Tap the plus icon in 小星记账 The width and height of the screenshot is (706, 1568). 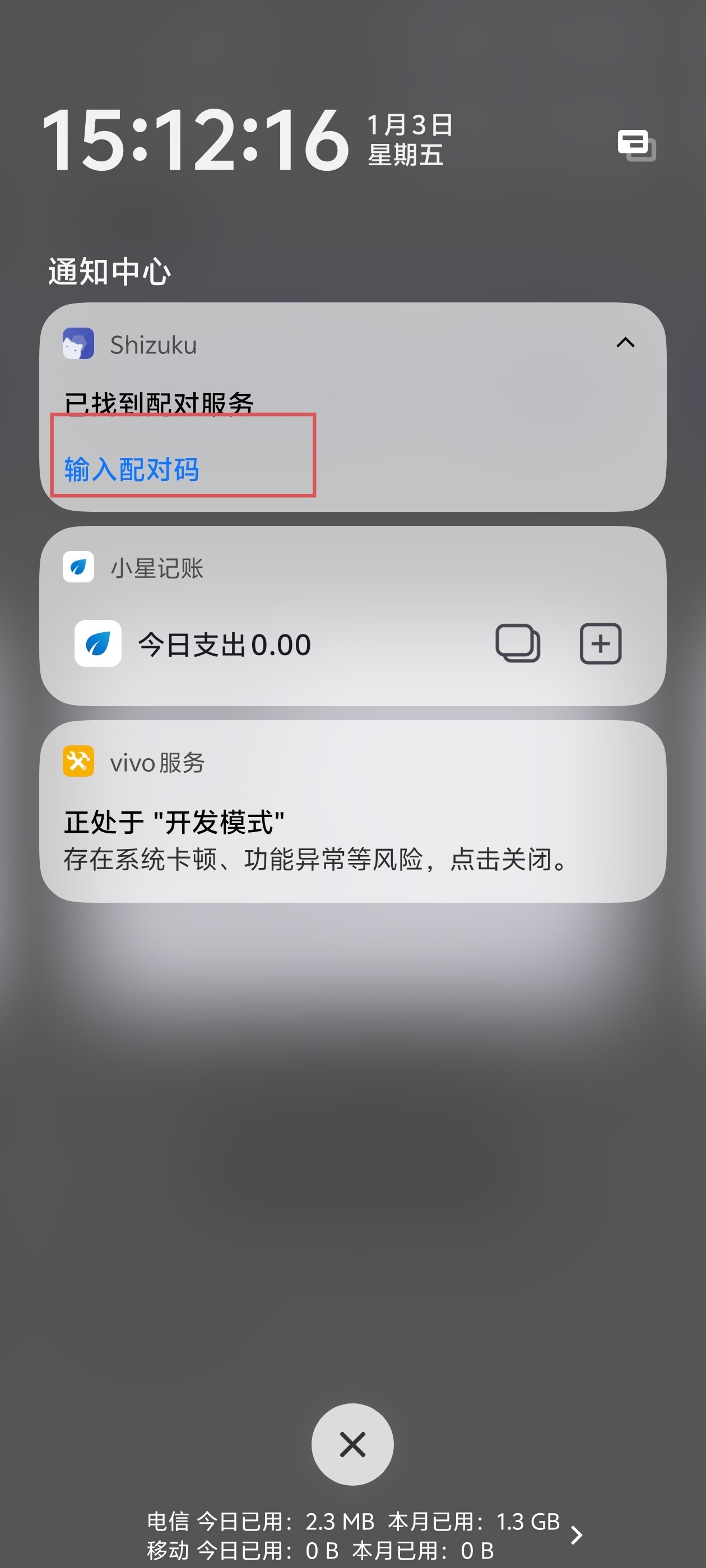(600, 643)
